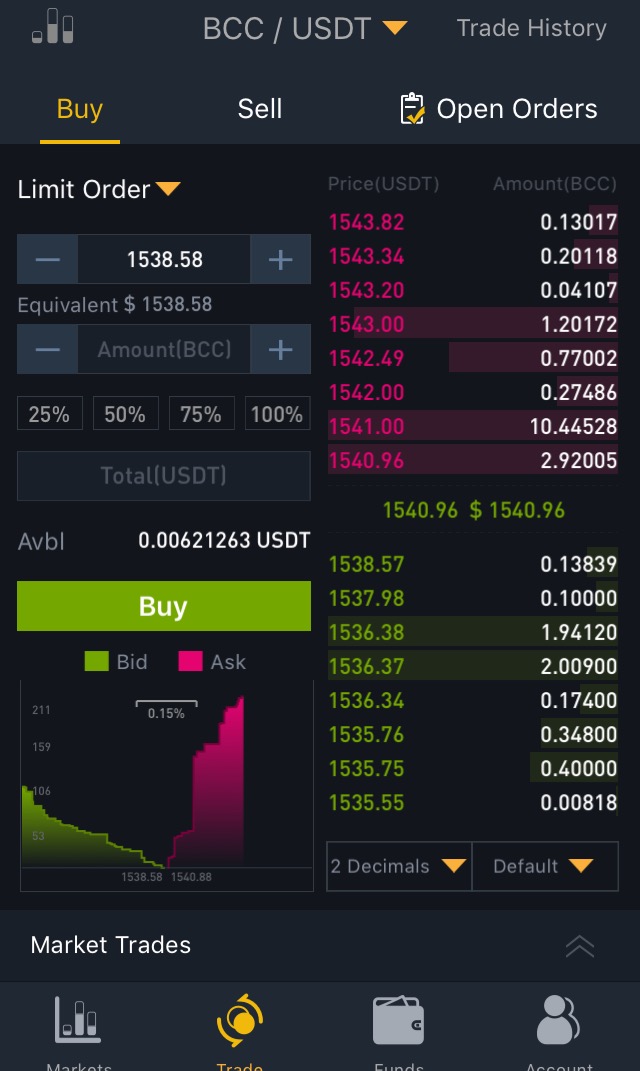The image size is (640, 1071).
Task: Expand the Limit Order type dropdown
Action: [99, 189]
